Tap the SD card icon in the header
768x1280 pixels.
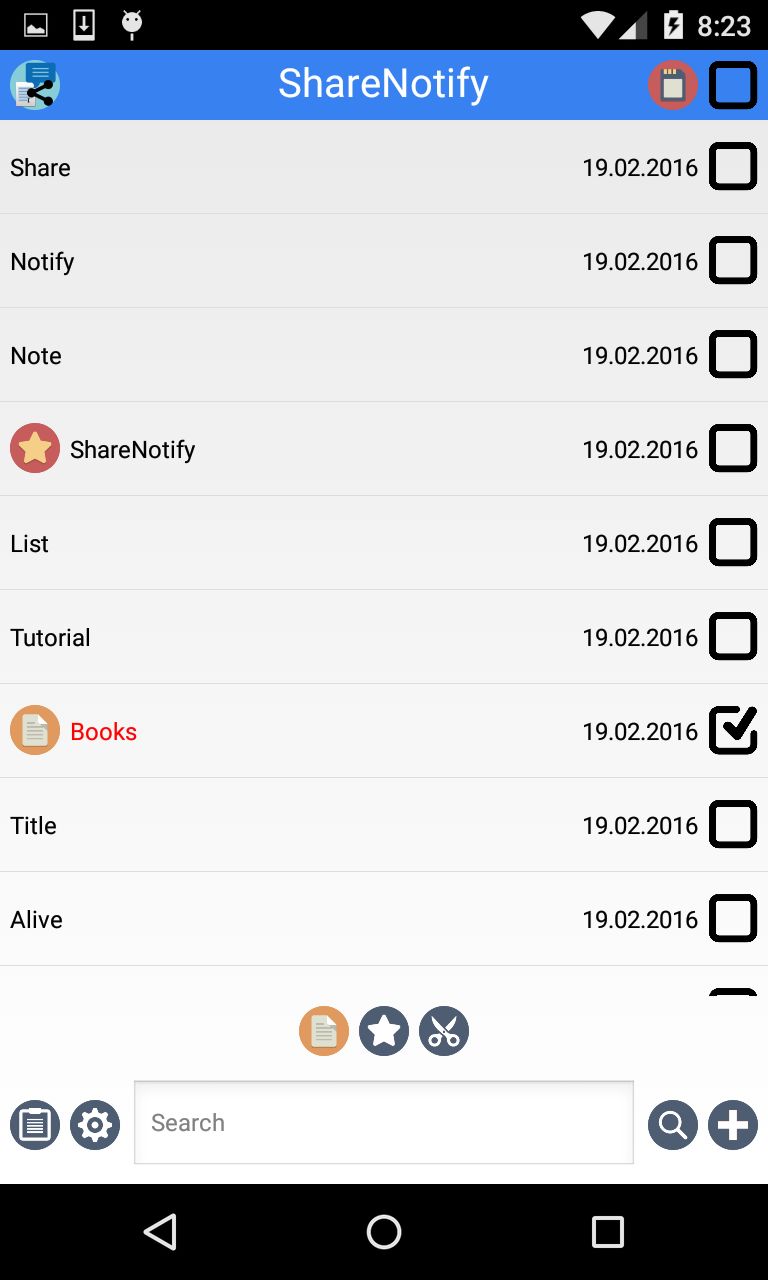coord(673,85)
